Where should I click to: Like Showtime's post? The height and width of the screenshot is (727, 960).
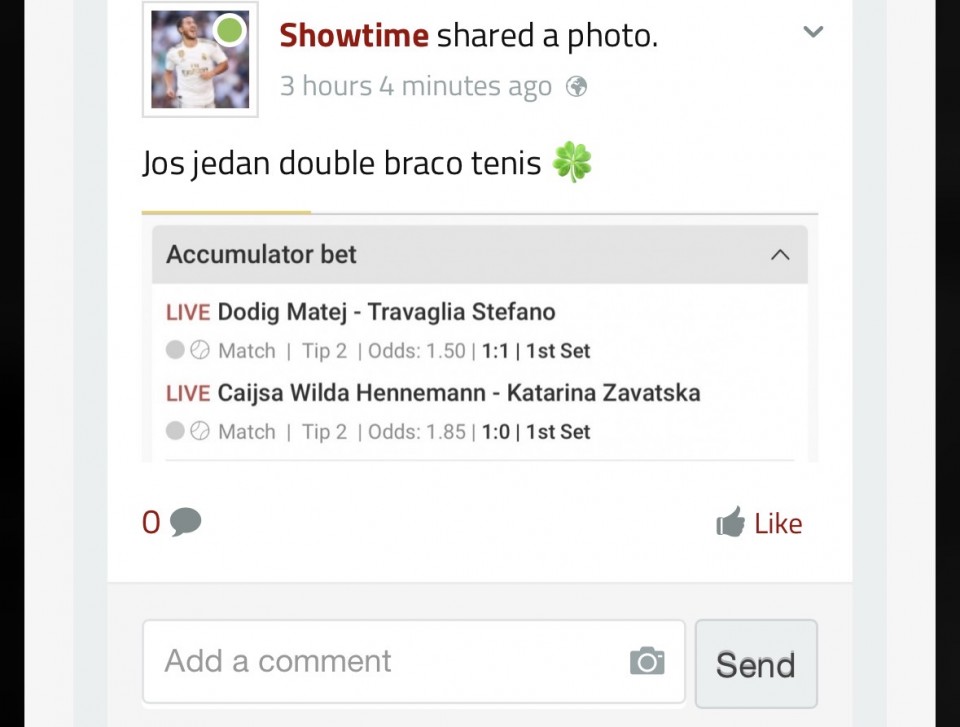(x=759, y=523)
